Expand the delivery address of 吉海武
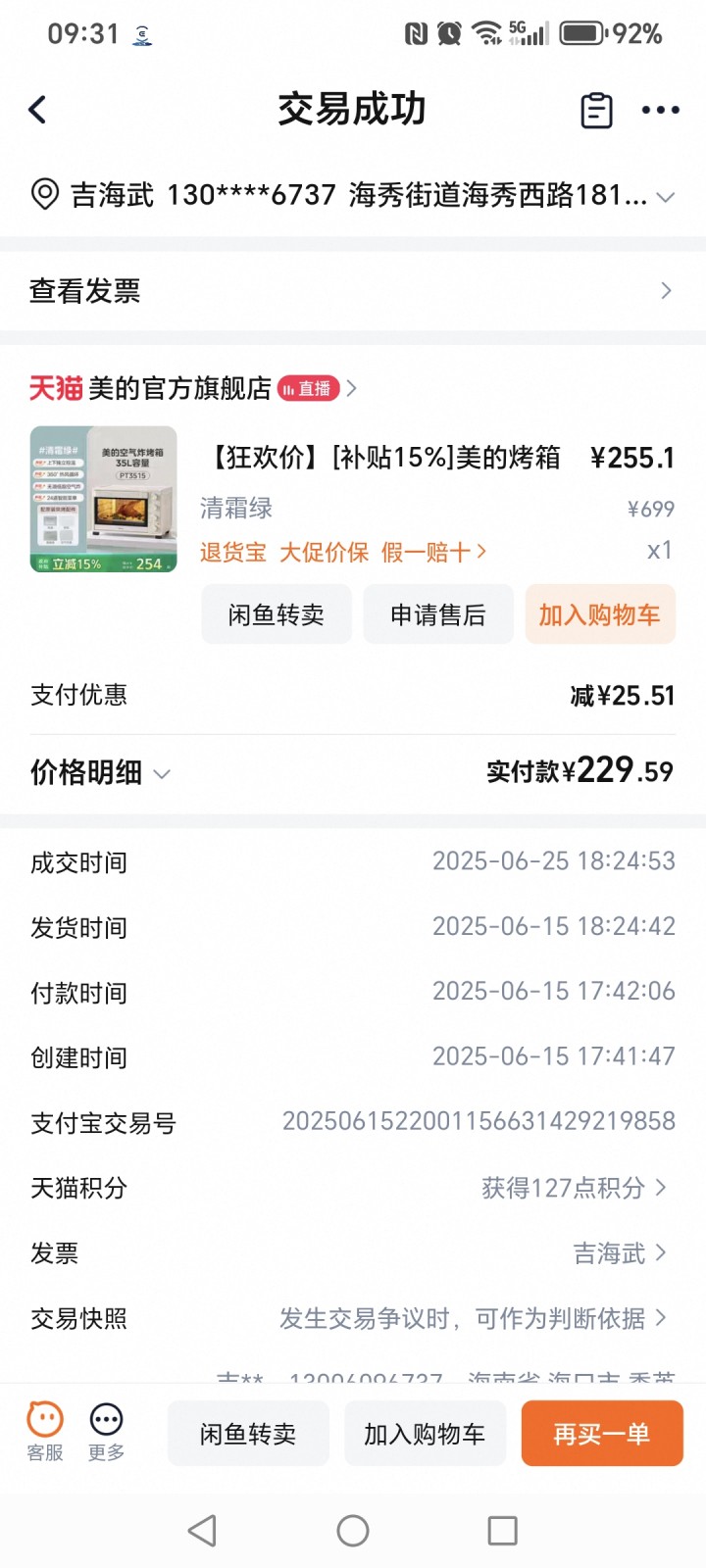Image resolution: width=706 pixels, height=1568 pixels. [x=665, y=196]
